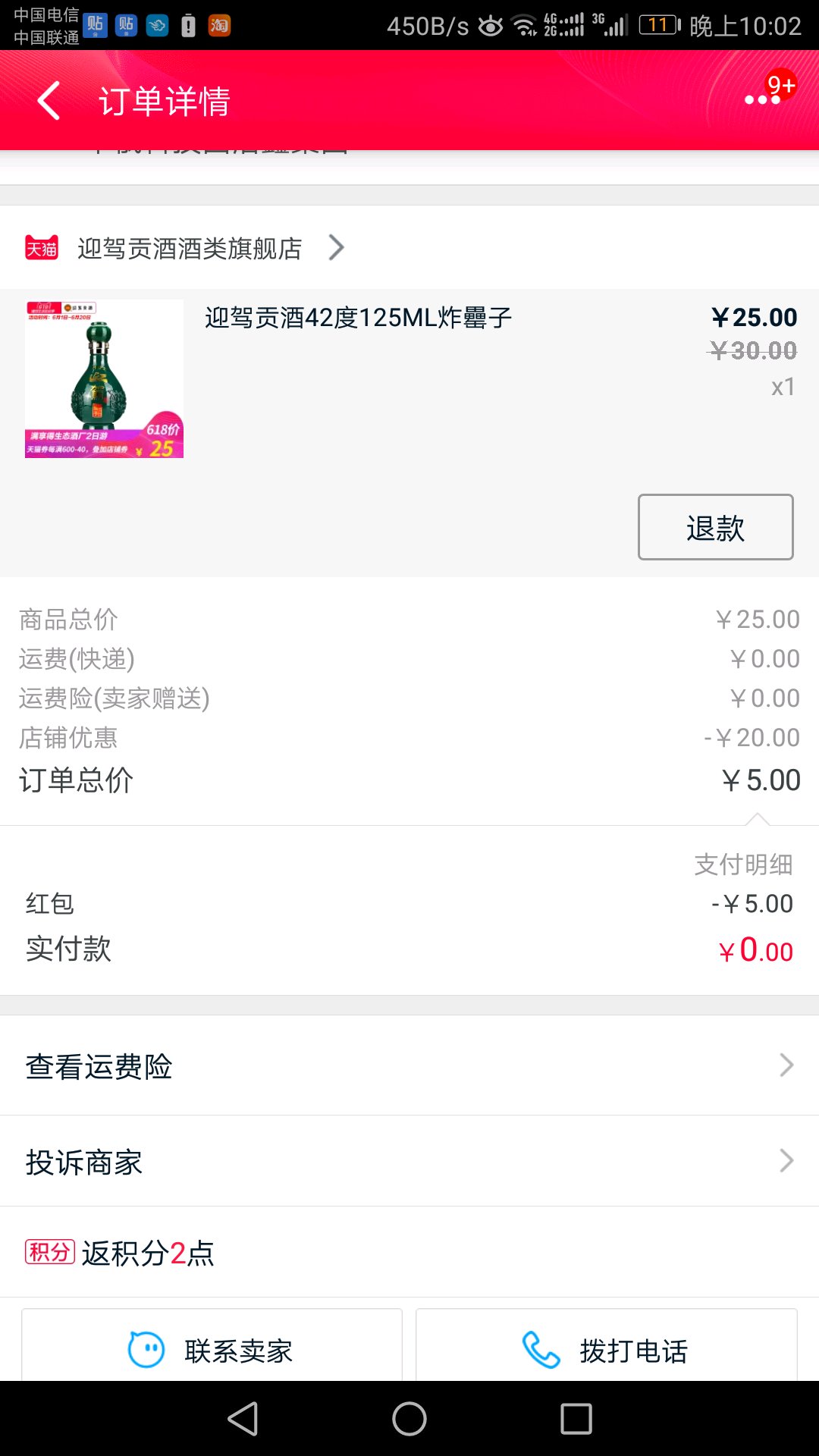Tap the 退款 refund button

pos(715,527)
